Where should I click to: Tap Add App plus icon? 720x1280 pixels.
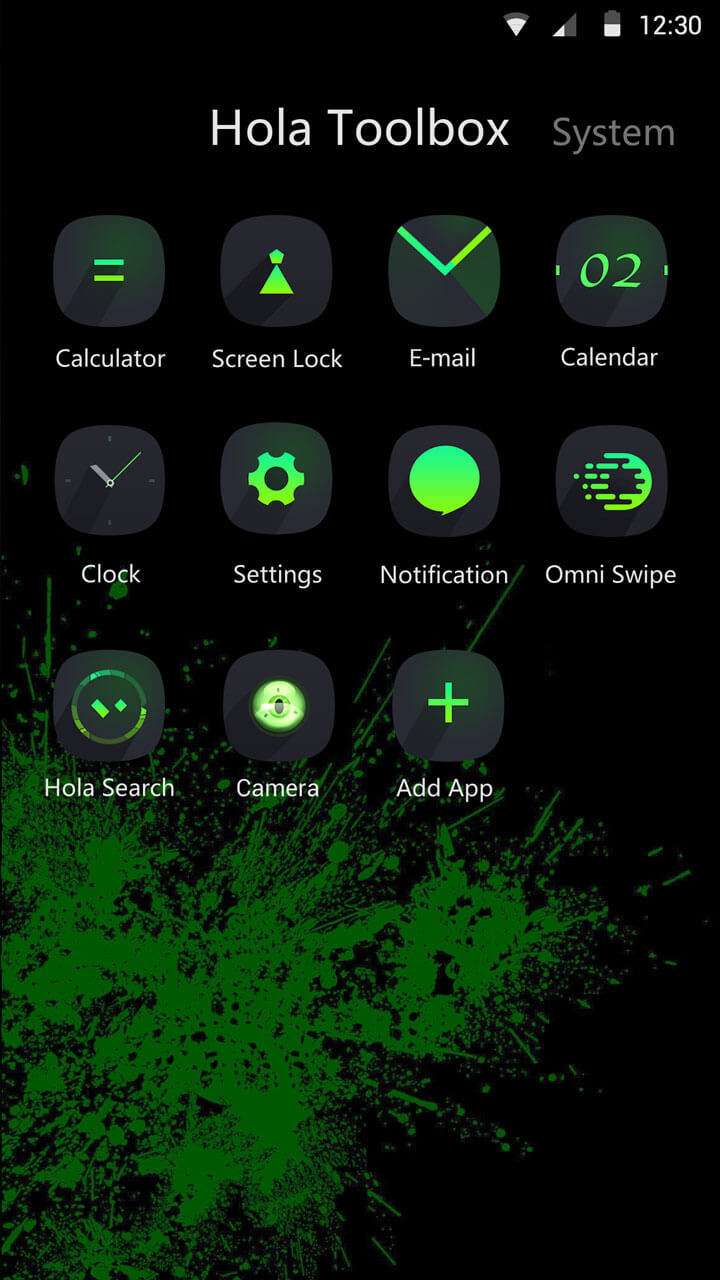tap(447, 705)
